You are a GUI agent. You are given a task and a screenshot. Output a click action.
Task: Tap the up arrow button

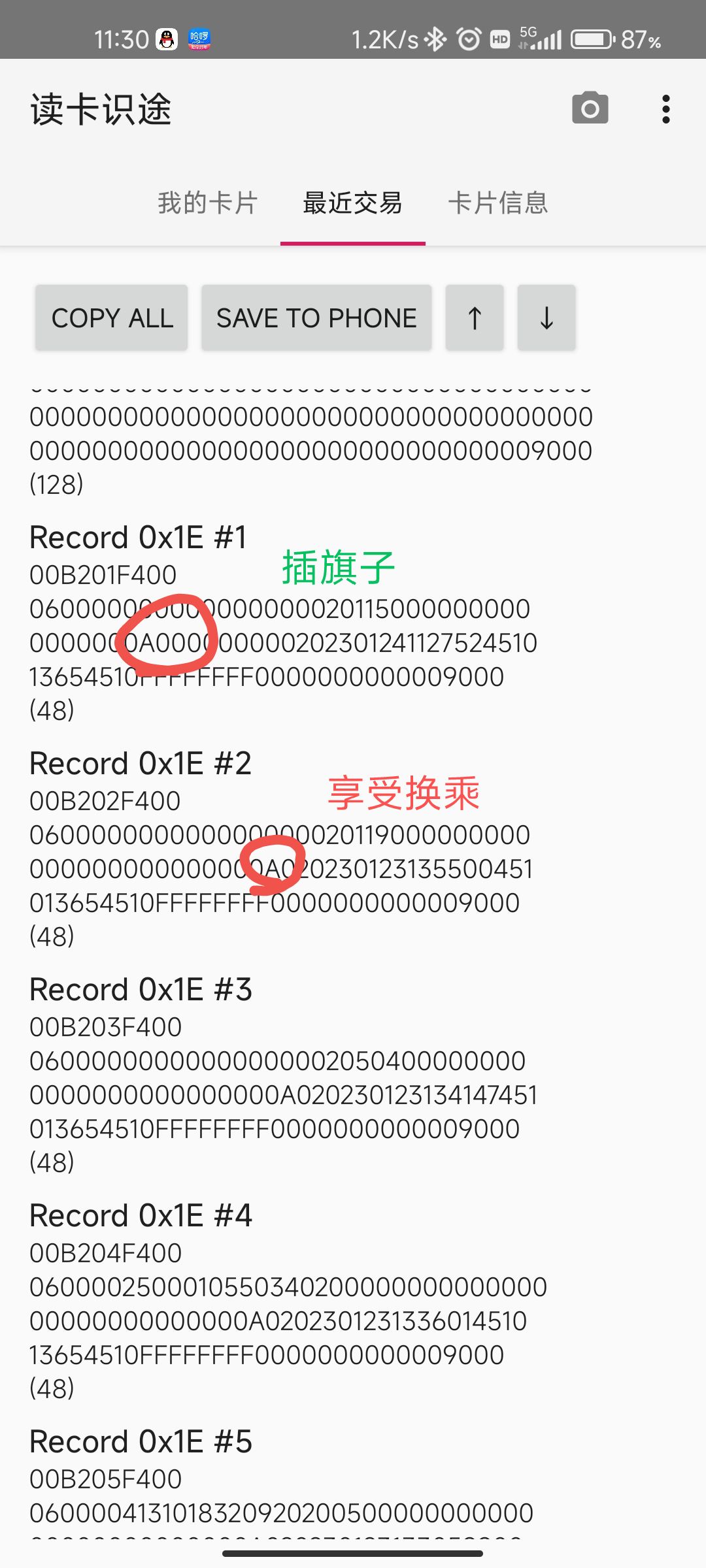(475, 318)
